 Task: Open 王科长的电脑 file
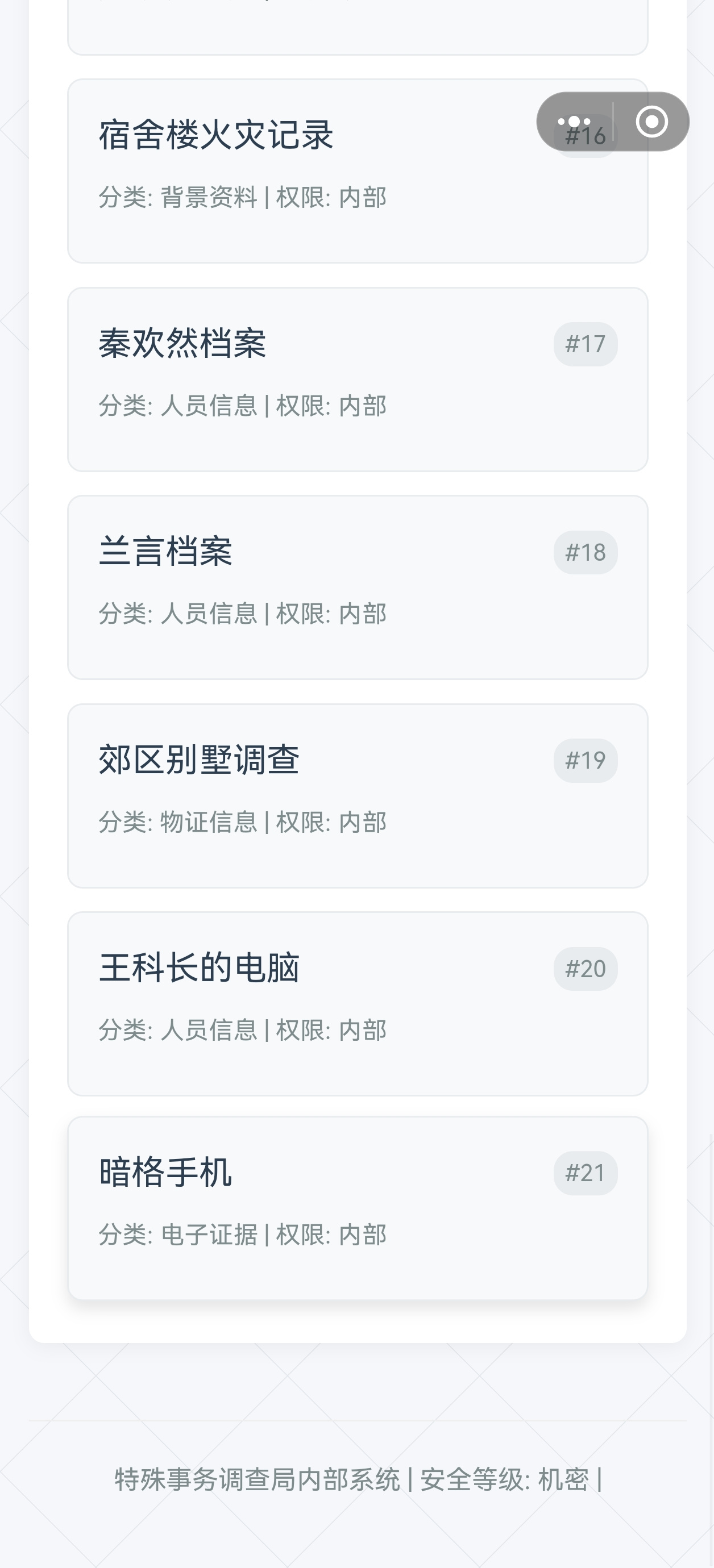tap(358, 1004)
